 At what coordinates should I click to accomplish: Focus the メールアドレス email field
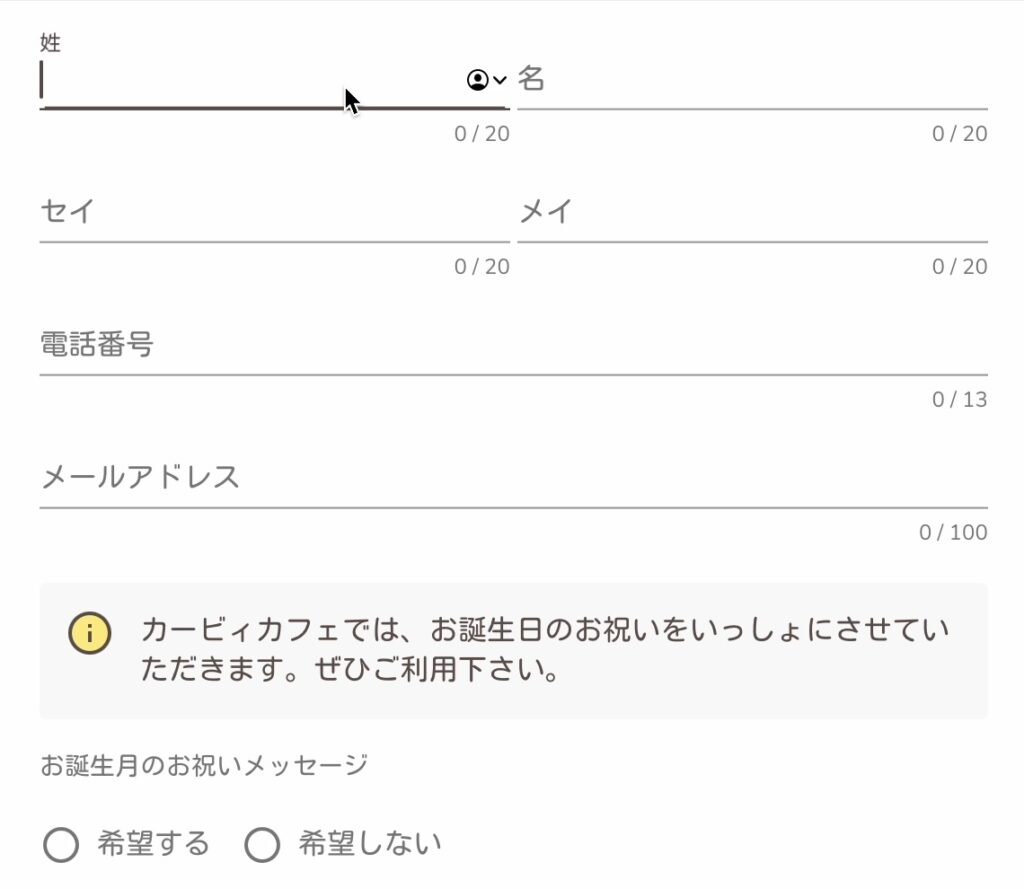tap(512, 478)
